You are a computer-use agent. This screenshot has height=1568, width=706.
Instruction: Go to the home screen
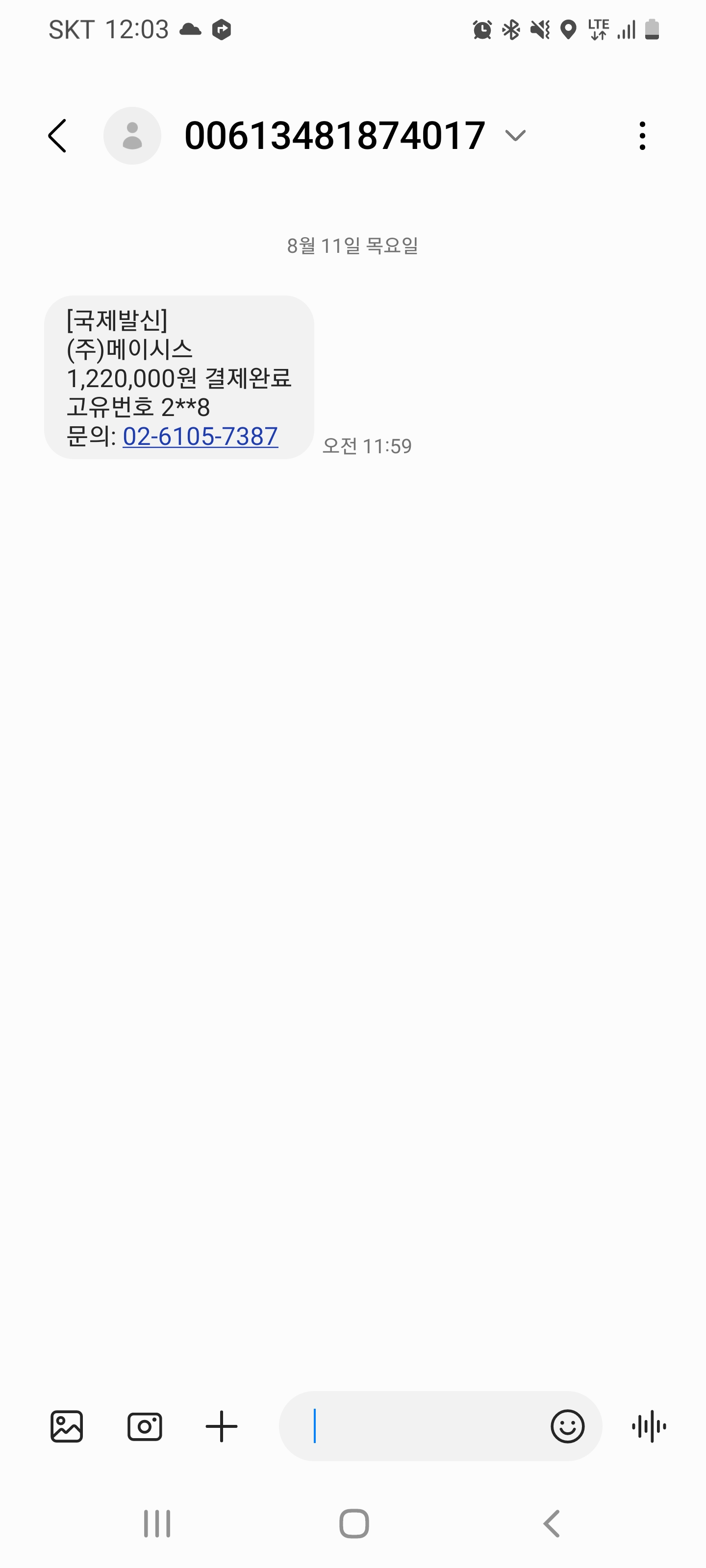pyautogui.click(x=354, y=1523)
